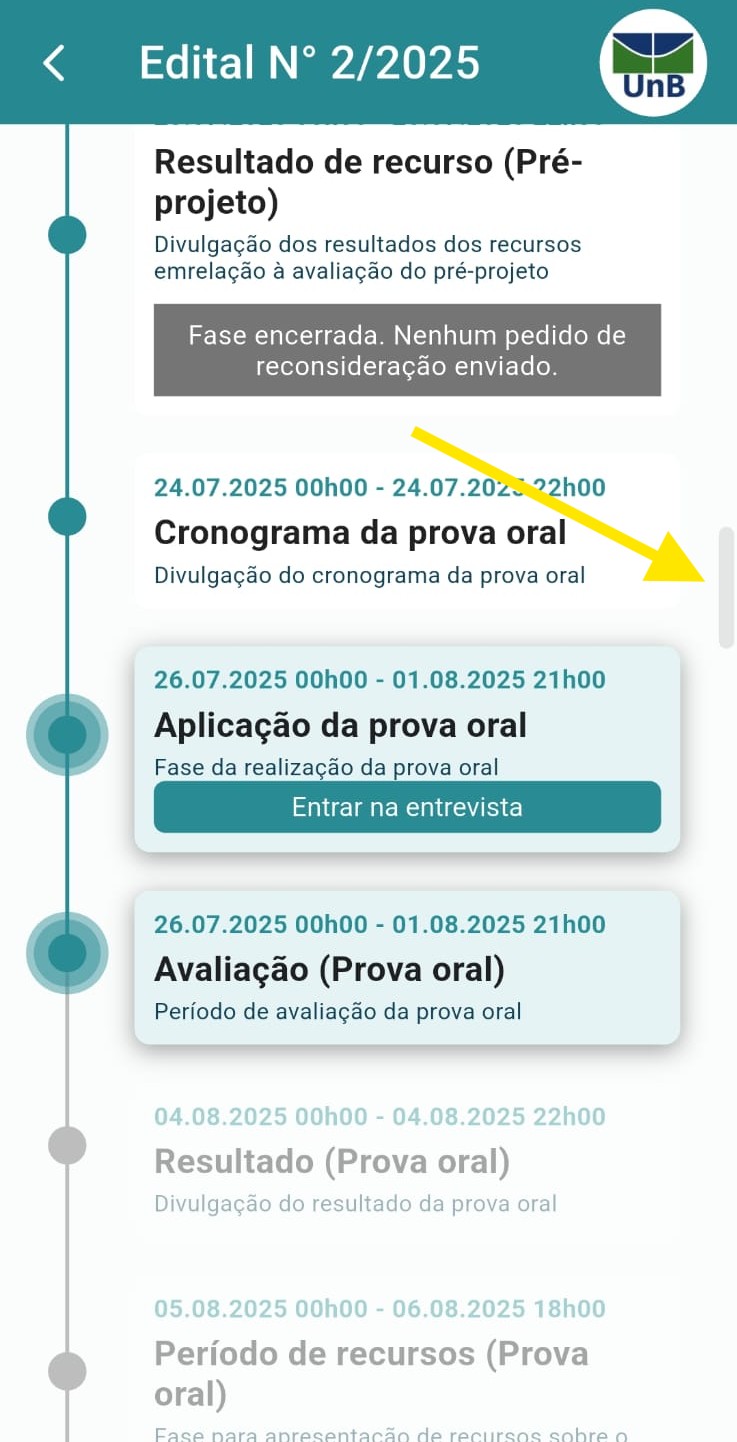The width and height of the screenshot is (737, 1442).
Task: Open the Avaliação (Prova oral) card
Action: [x=405, y=968]
